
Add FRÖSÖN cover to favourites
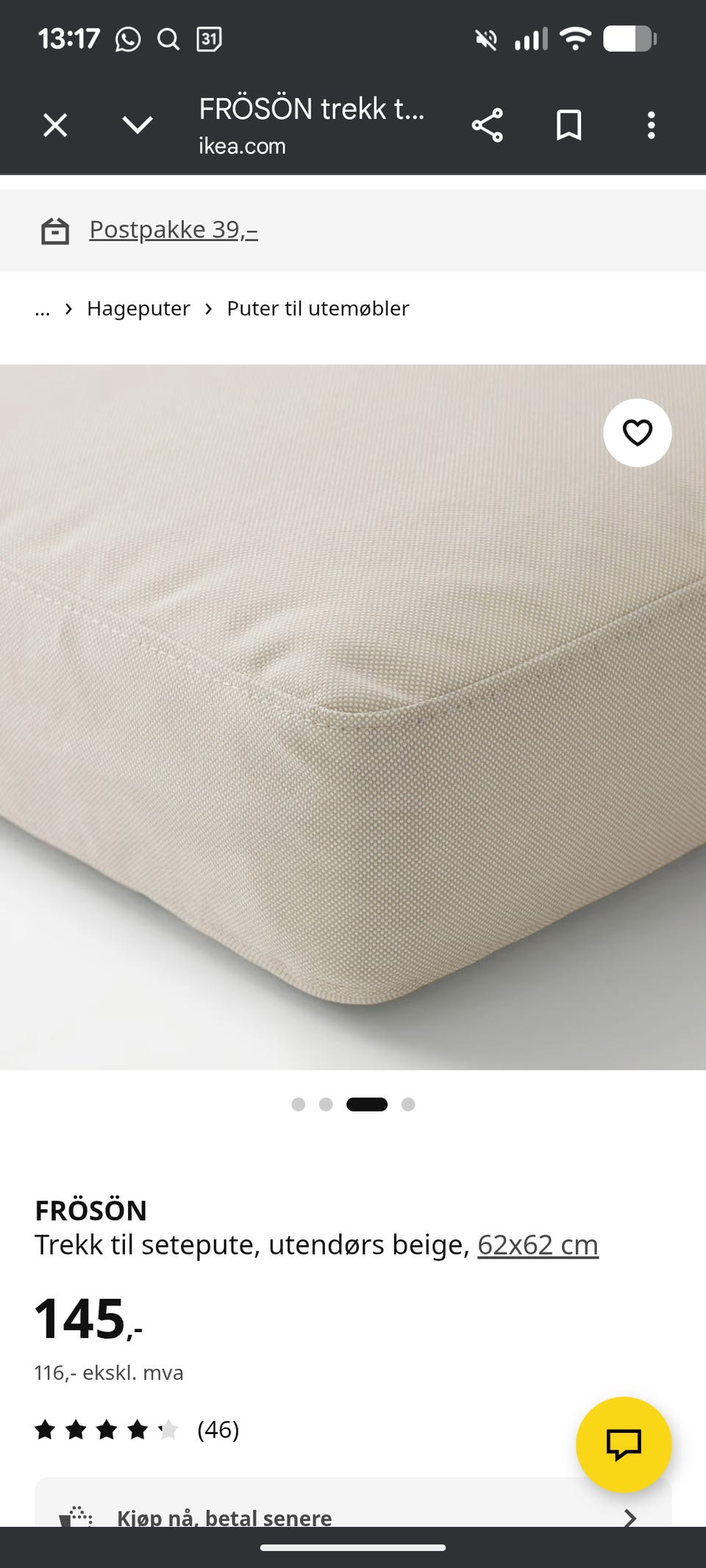tap(637, 433)
